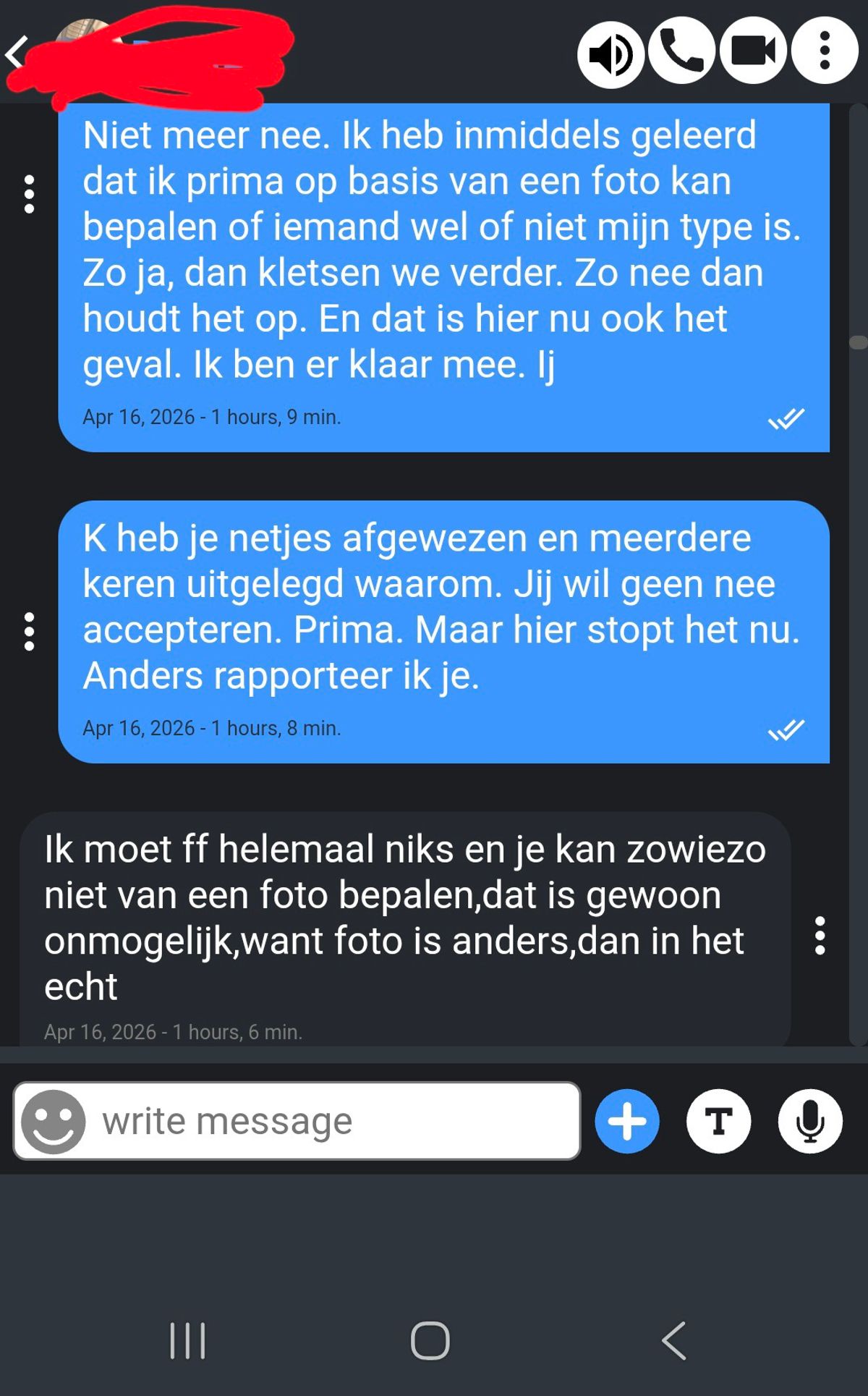This screenshot has height=1396, width=868.
Task: Start a voice call
Action: pyautogui.click(x=681, y=51)
